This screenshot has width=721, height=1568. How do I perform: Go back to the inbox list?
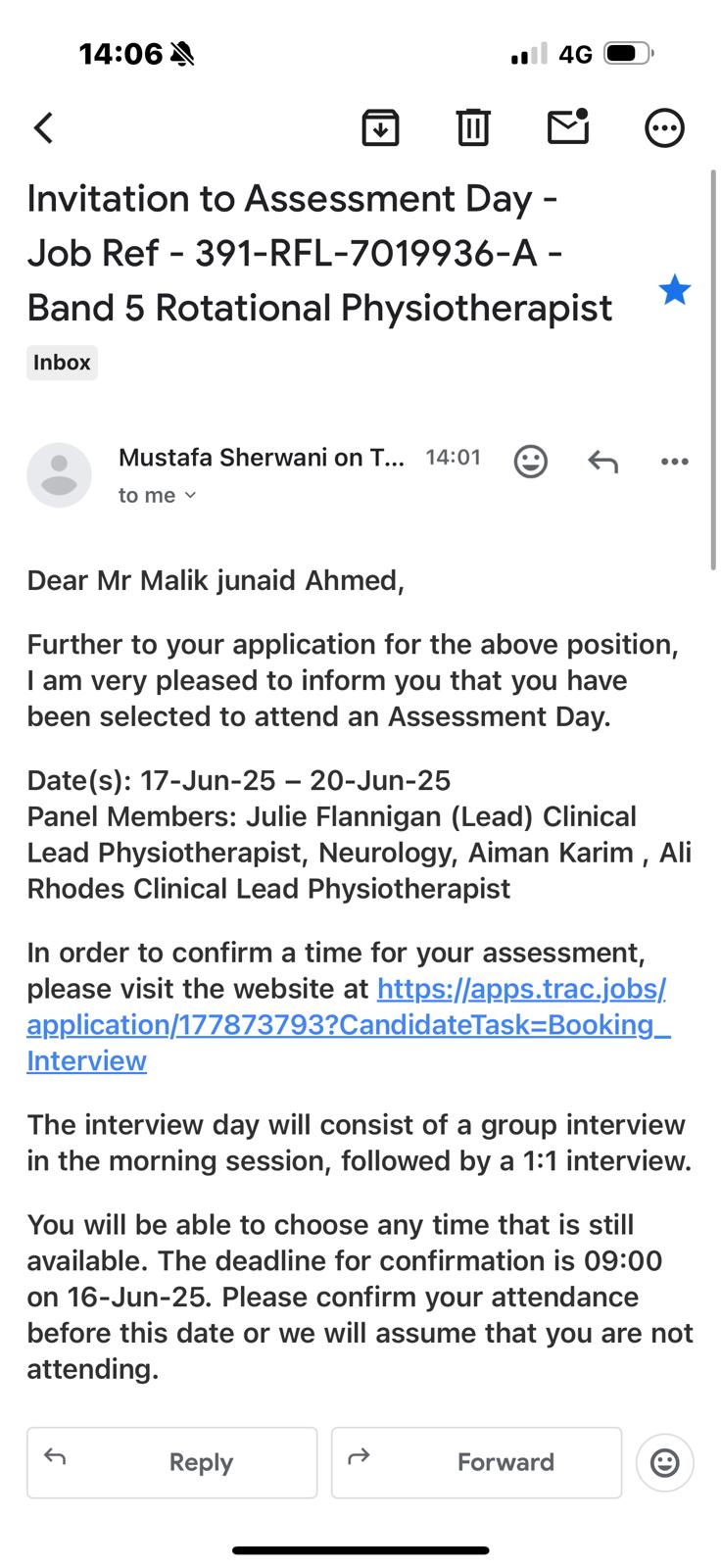(x=44, y=127)
